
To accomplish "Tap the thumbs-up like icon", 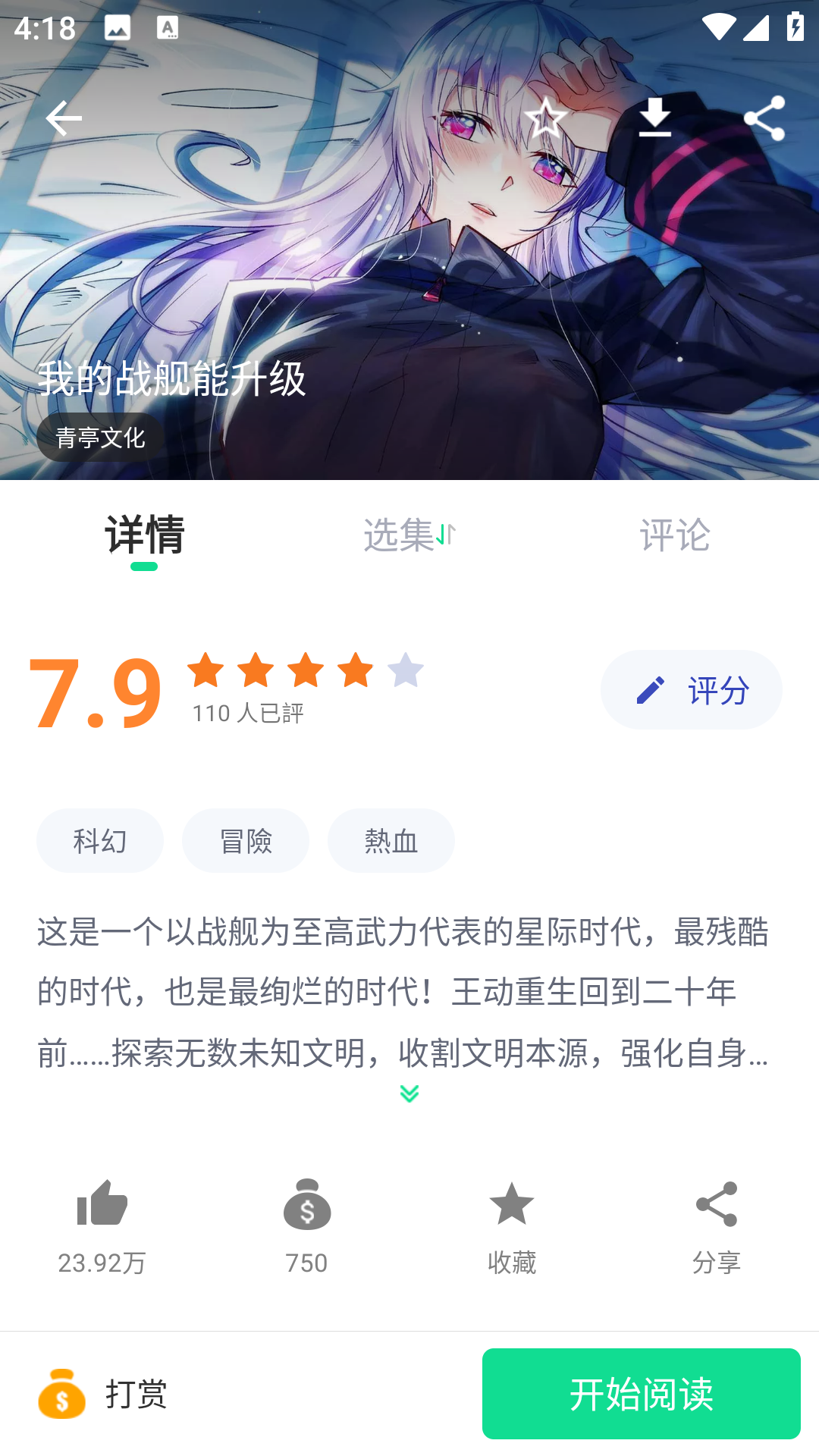I will (101, 1206).
